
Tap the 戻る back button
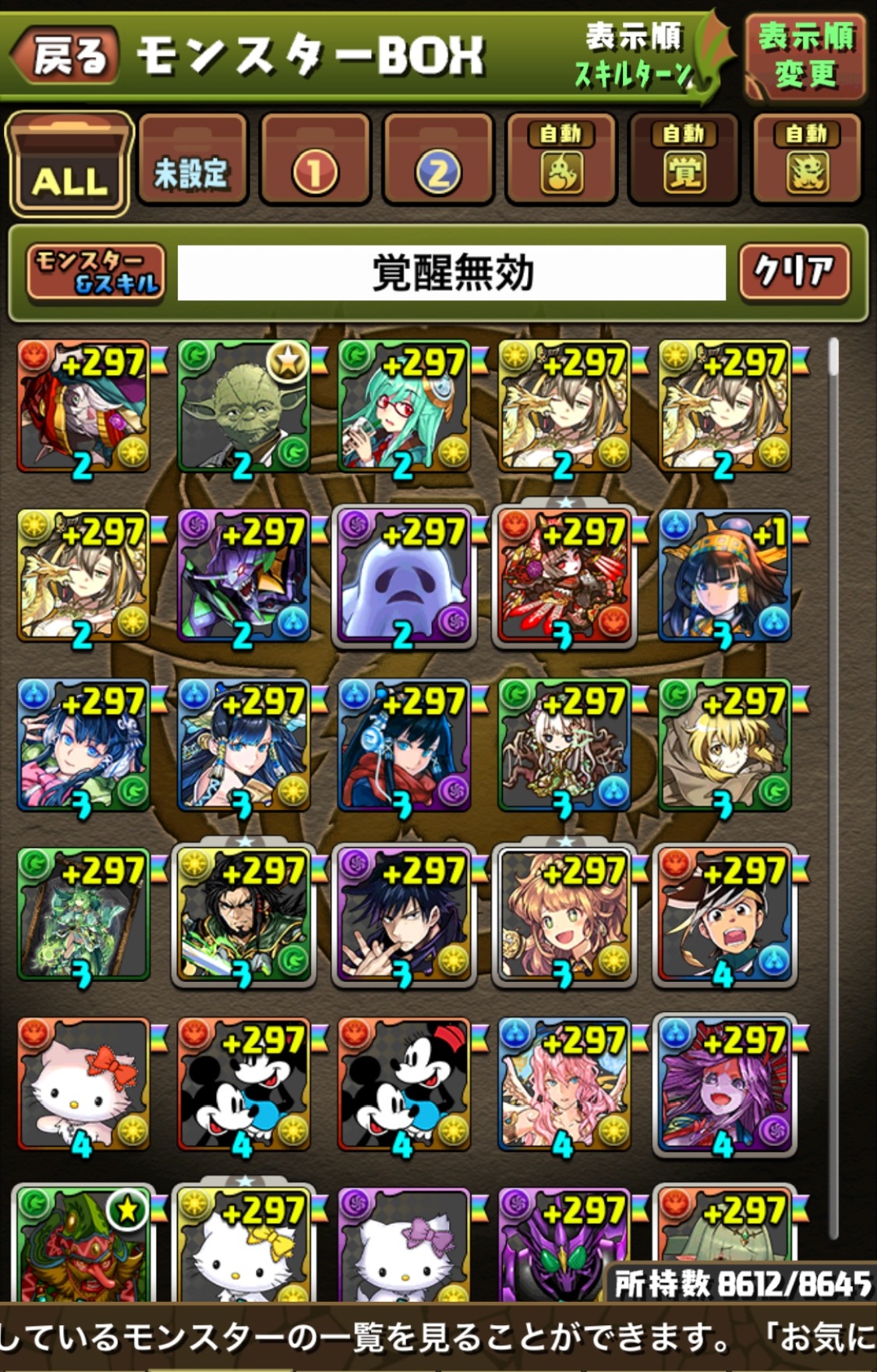65,56
